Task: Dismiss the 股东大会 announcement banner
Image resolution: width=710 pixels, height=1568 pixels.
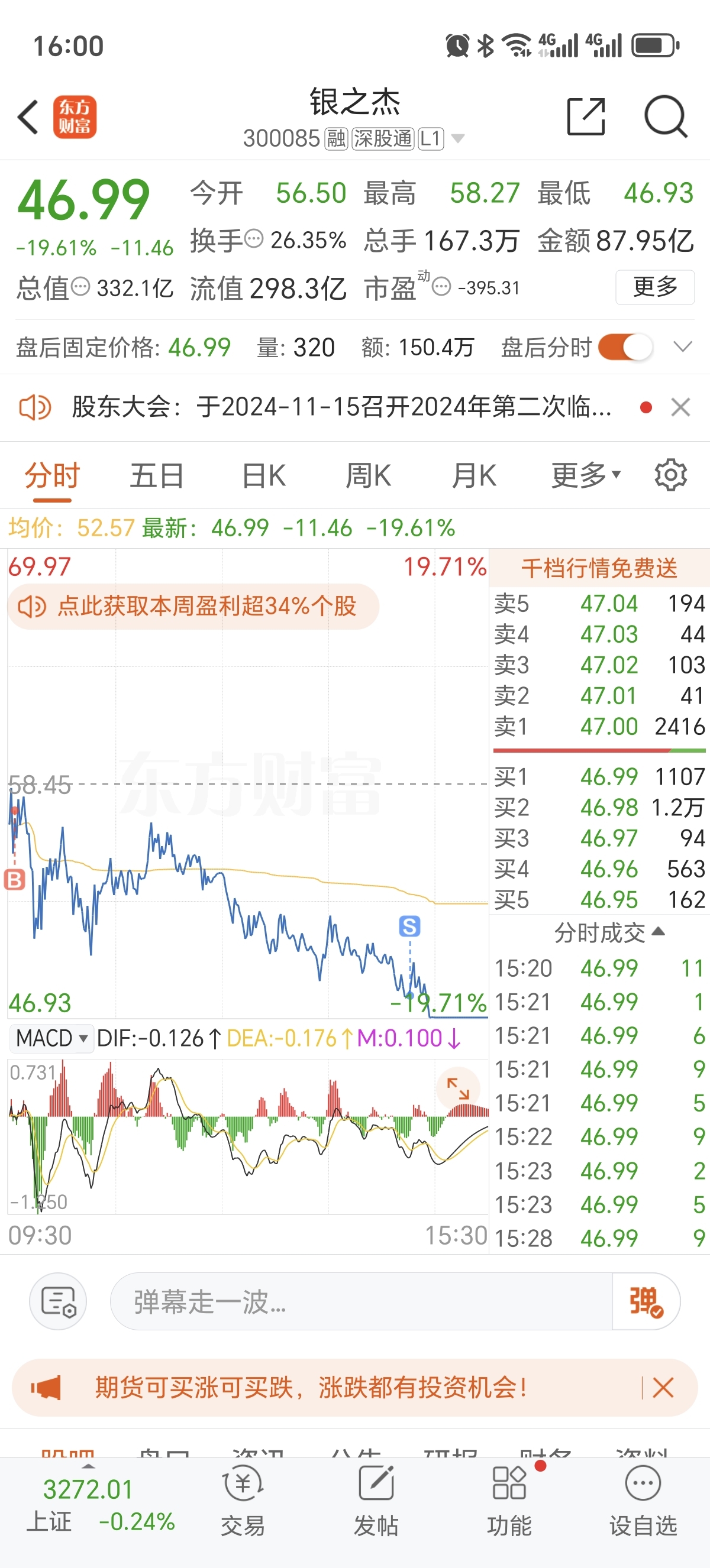Action: [680, 407]
